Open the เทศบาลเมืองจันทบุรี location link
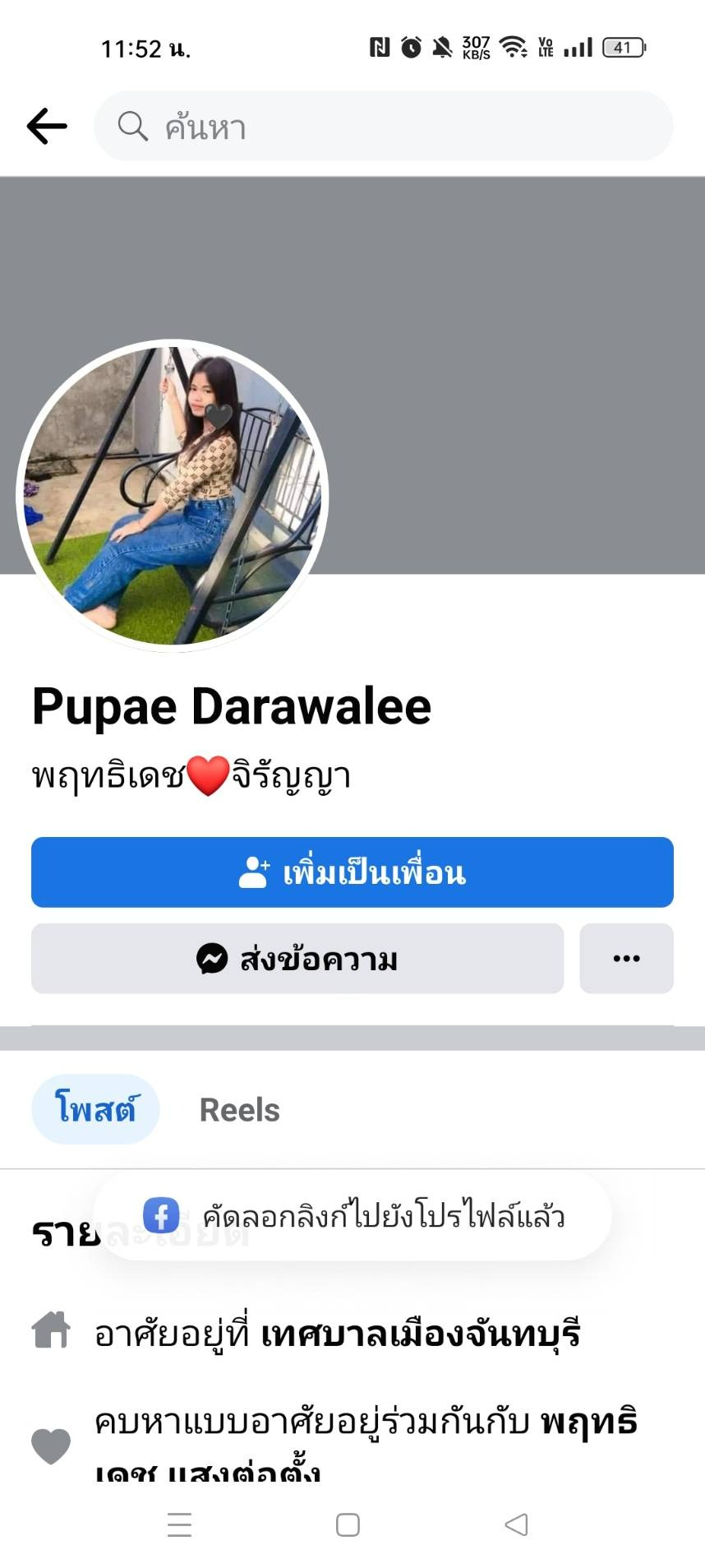 (x=420, y=1334)
